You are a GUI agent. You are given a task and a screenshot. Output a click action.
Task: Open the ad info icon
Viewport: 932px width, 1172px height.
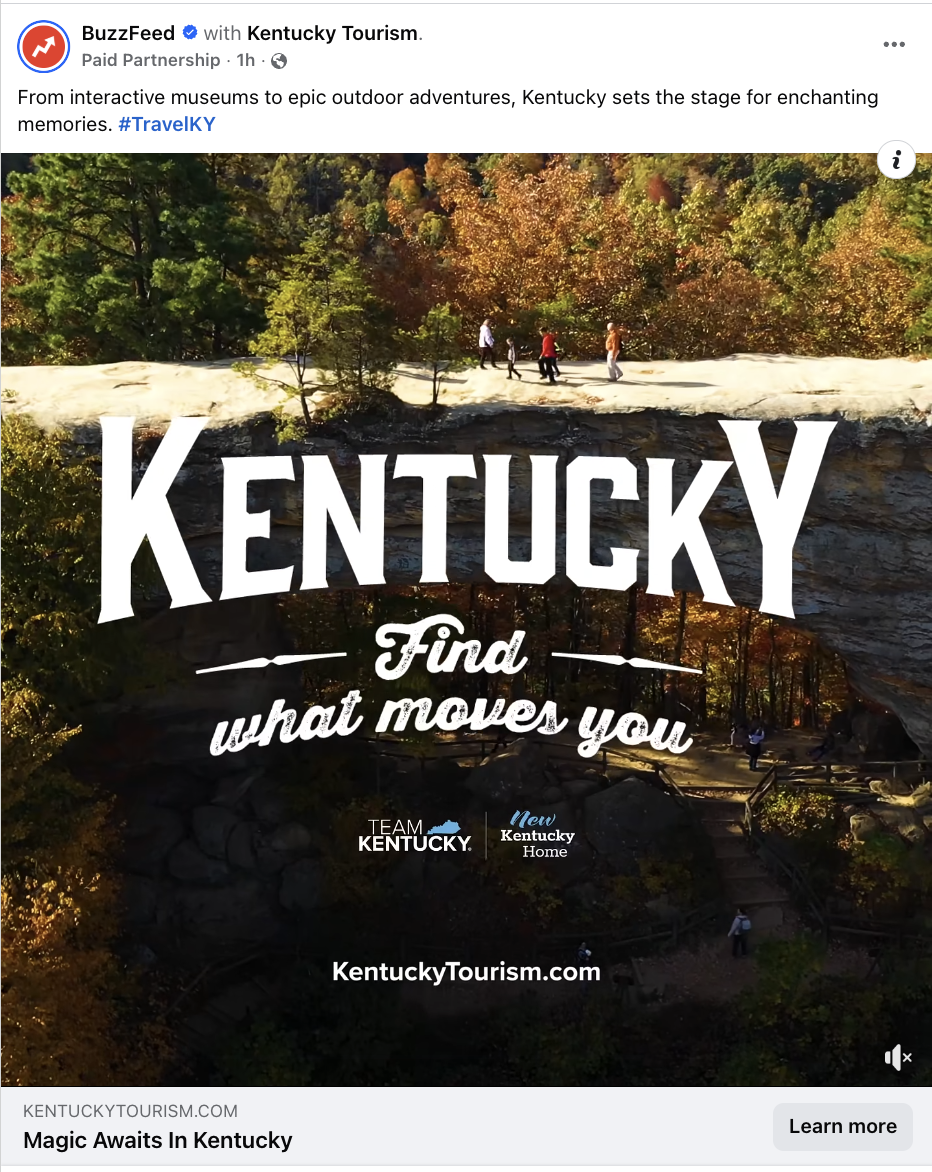click(x=897, y=160)
